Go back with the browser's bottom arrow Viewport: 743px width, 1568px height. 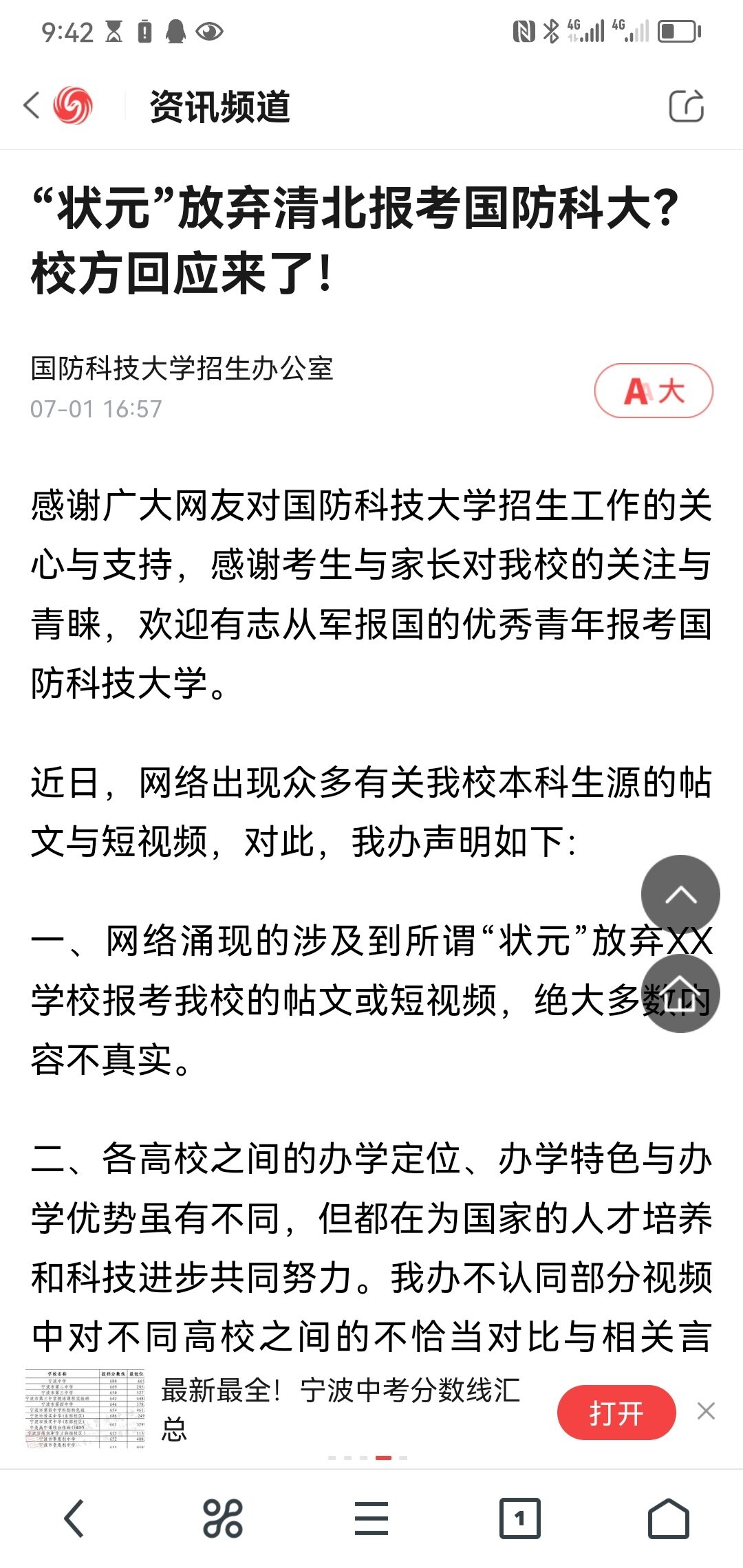coord(74,1518)
